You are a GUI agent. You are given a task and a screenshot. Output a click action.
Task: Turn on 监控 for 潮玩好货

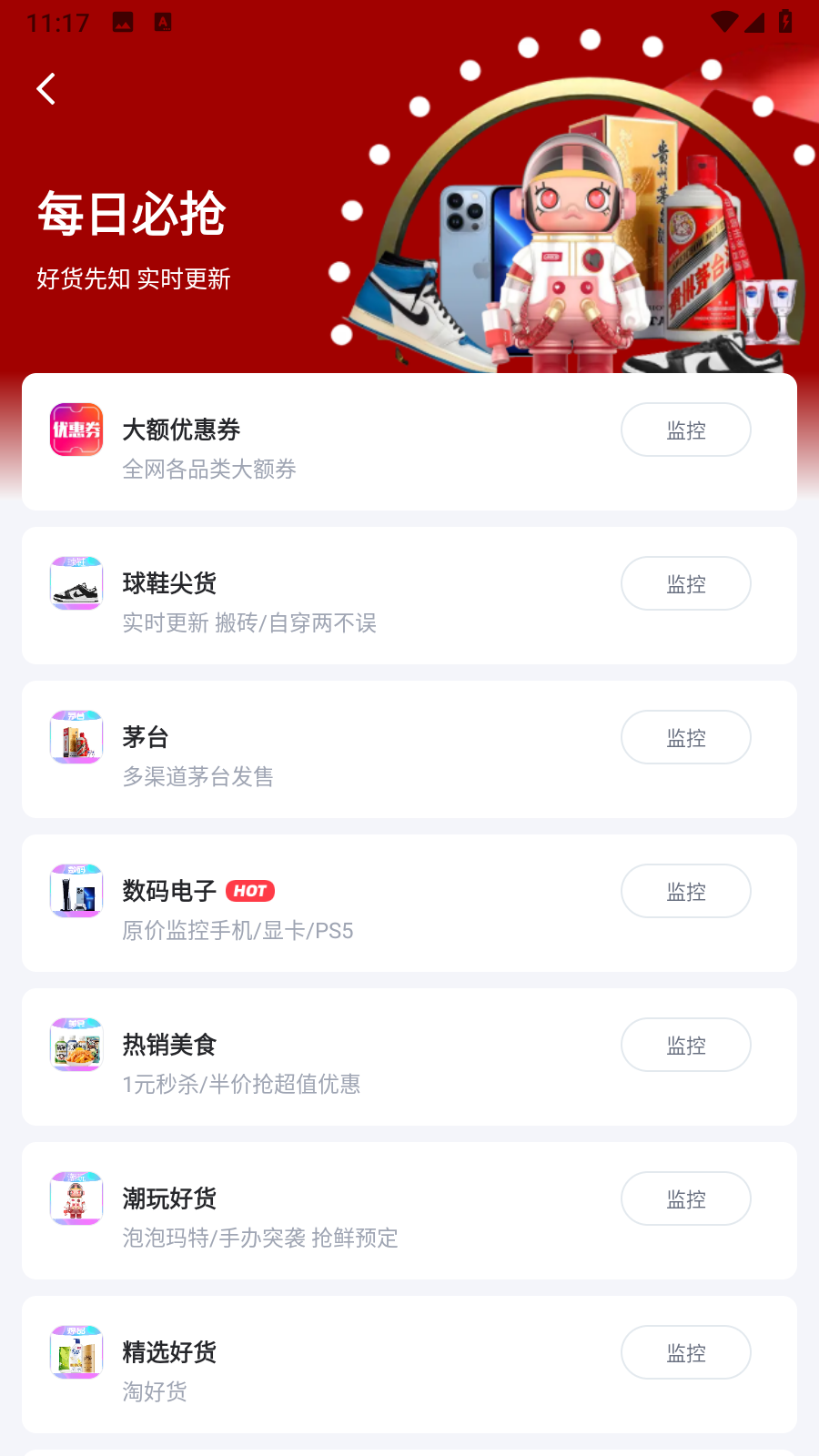click(685, 1198)
